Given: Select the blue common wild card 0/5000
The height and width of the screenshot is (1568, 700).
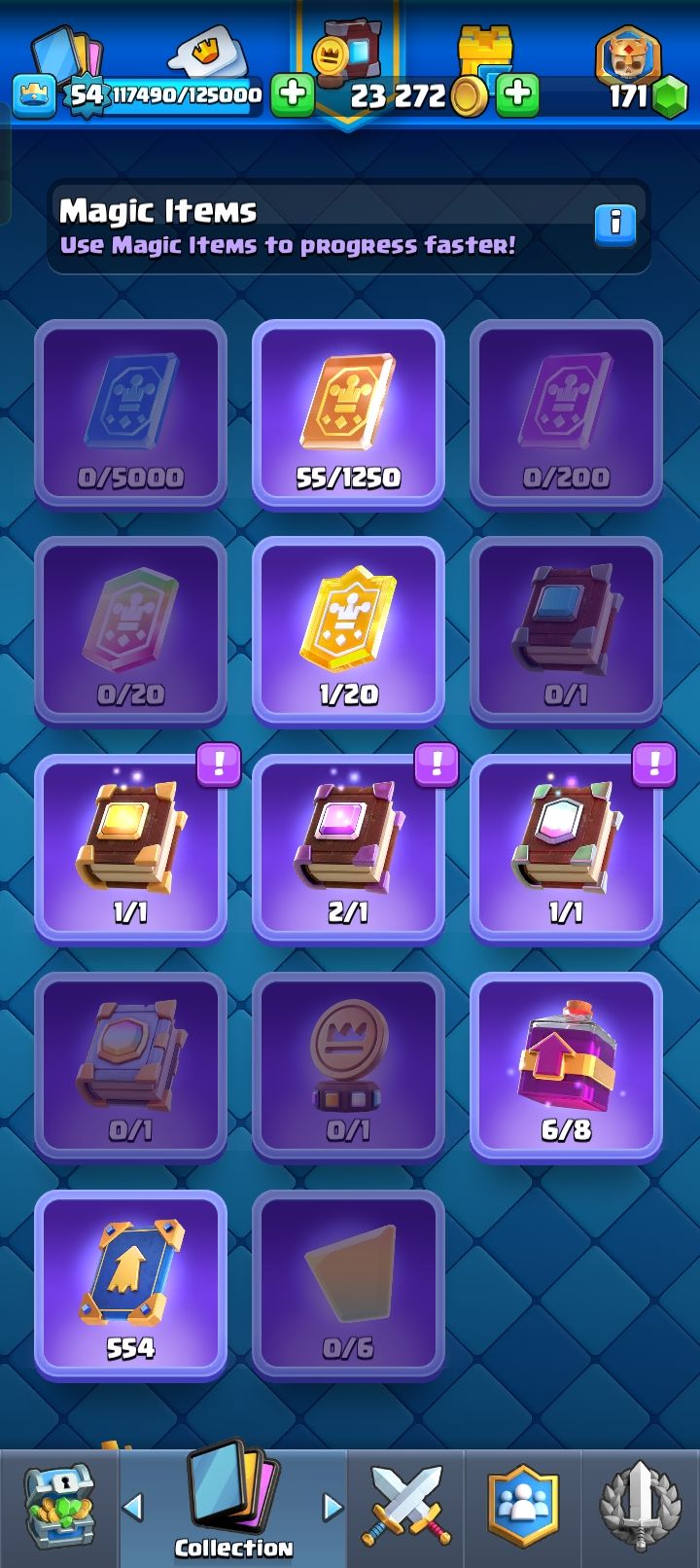Looking at the screenshot, I should click(x=130, y=414).
